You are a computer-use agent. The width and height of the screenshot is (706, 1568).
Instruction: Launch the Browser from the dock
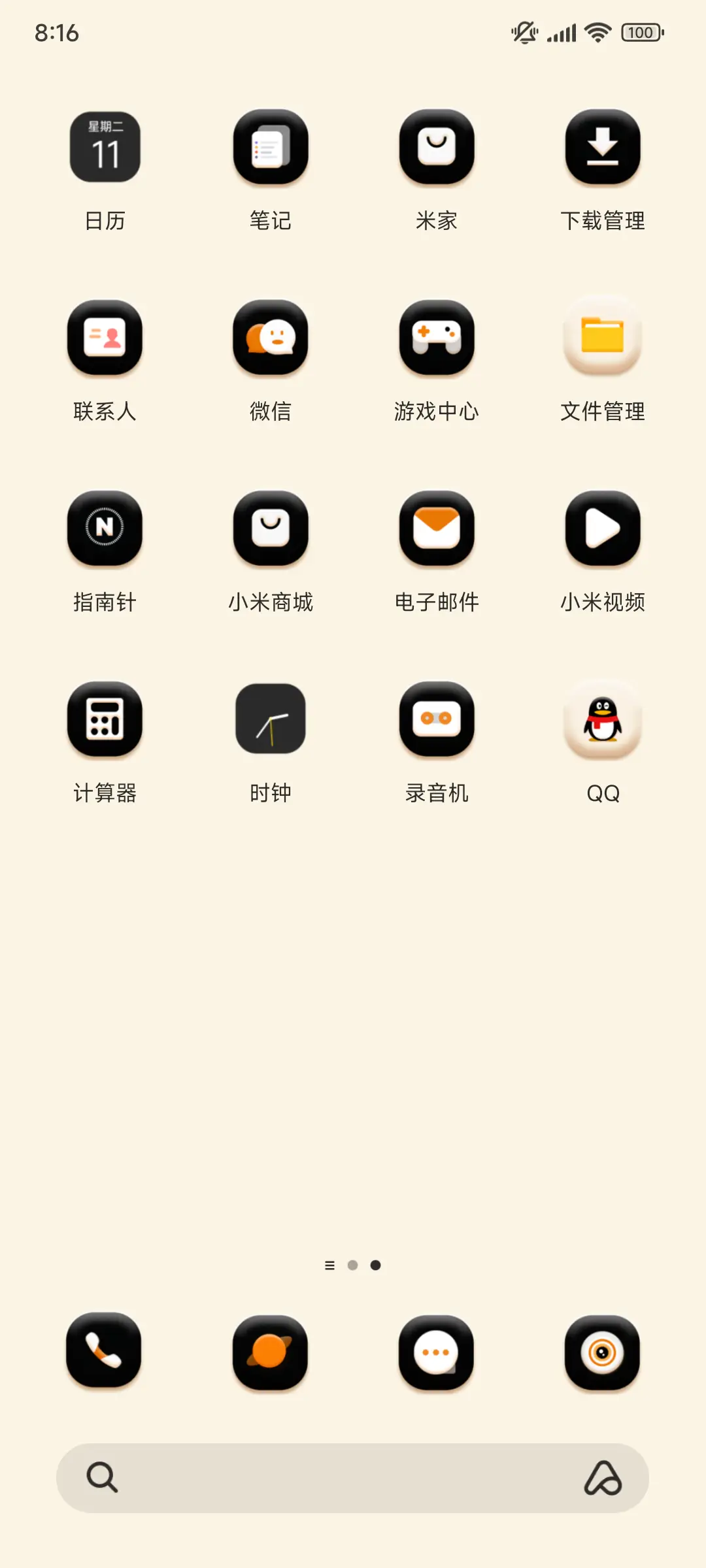point(271,1351)
